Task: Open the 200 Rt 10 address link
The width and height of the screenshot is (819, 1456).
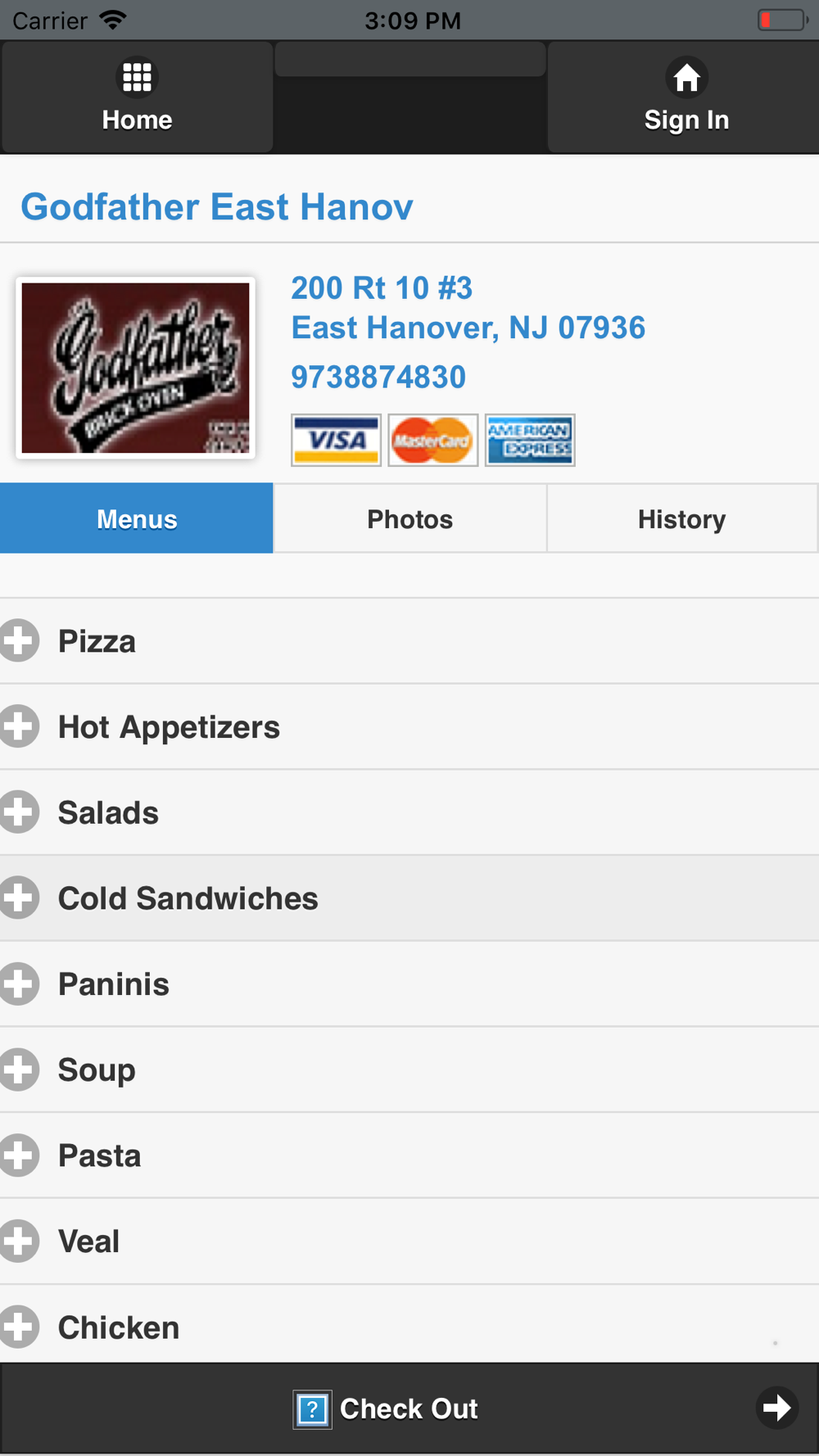Action: click(468, 308)
